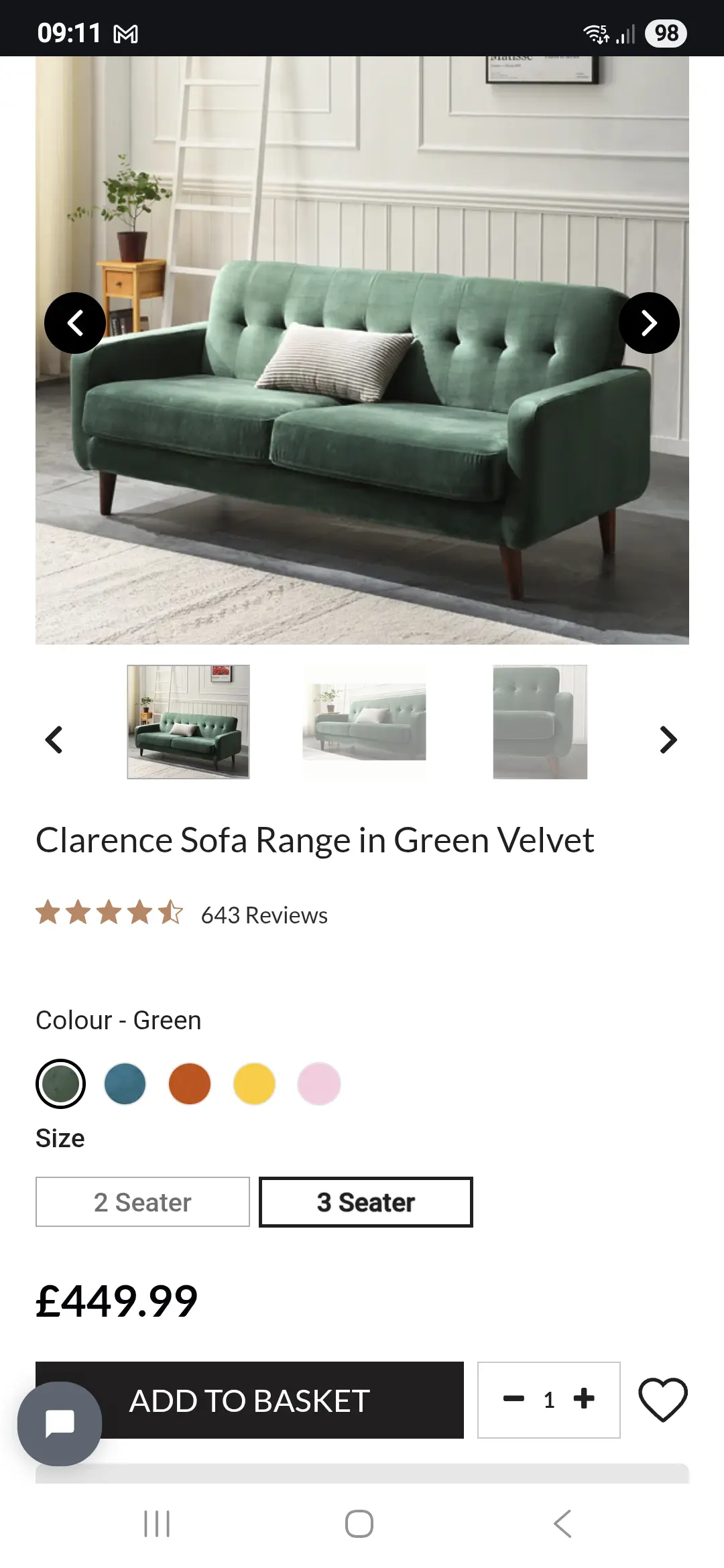The width and height of the screenshot is (724, 1568).
Task: Choose the blue colour swatch
Action: coord(125,1084)
